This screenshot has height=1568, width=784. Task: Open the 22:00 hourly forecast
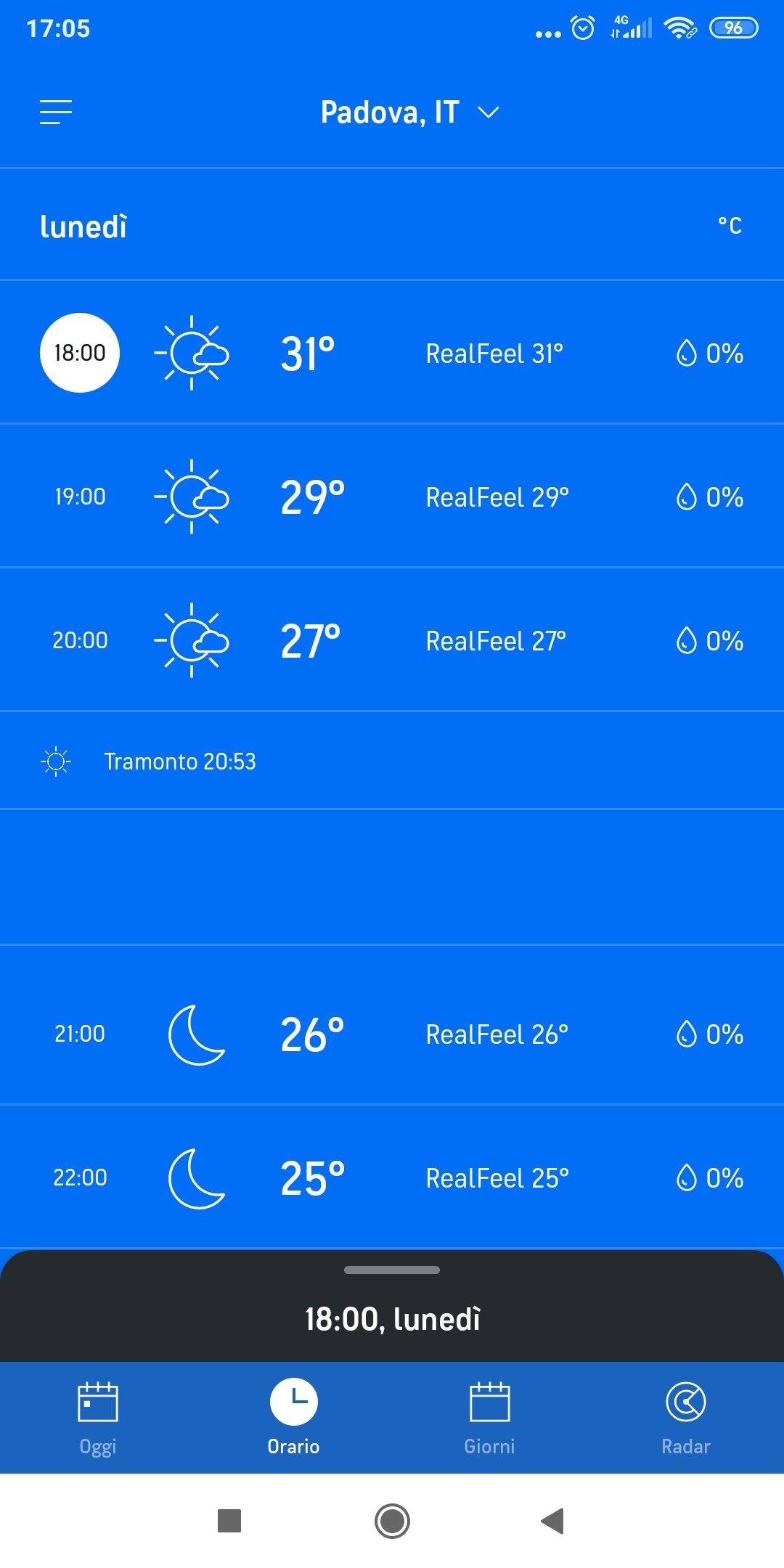point(392,1177)
